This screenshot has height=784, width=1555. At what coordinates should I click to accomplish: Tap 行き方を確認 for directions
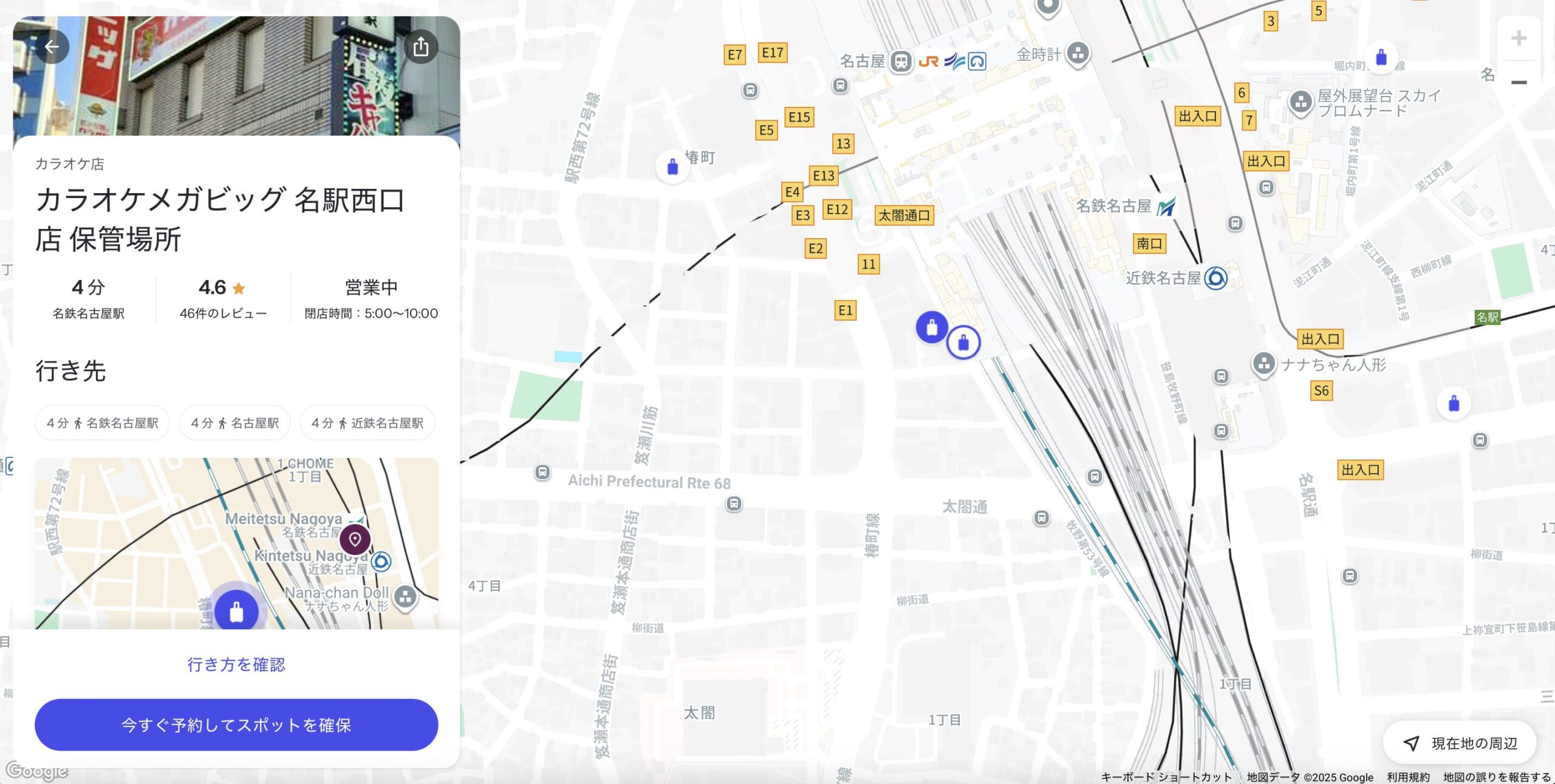[x=236, y=664]
